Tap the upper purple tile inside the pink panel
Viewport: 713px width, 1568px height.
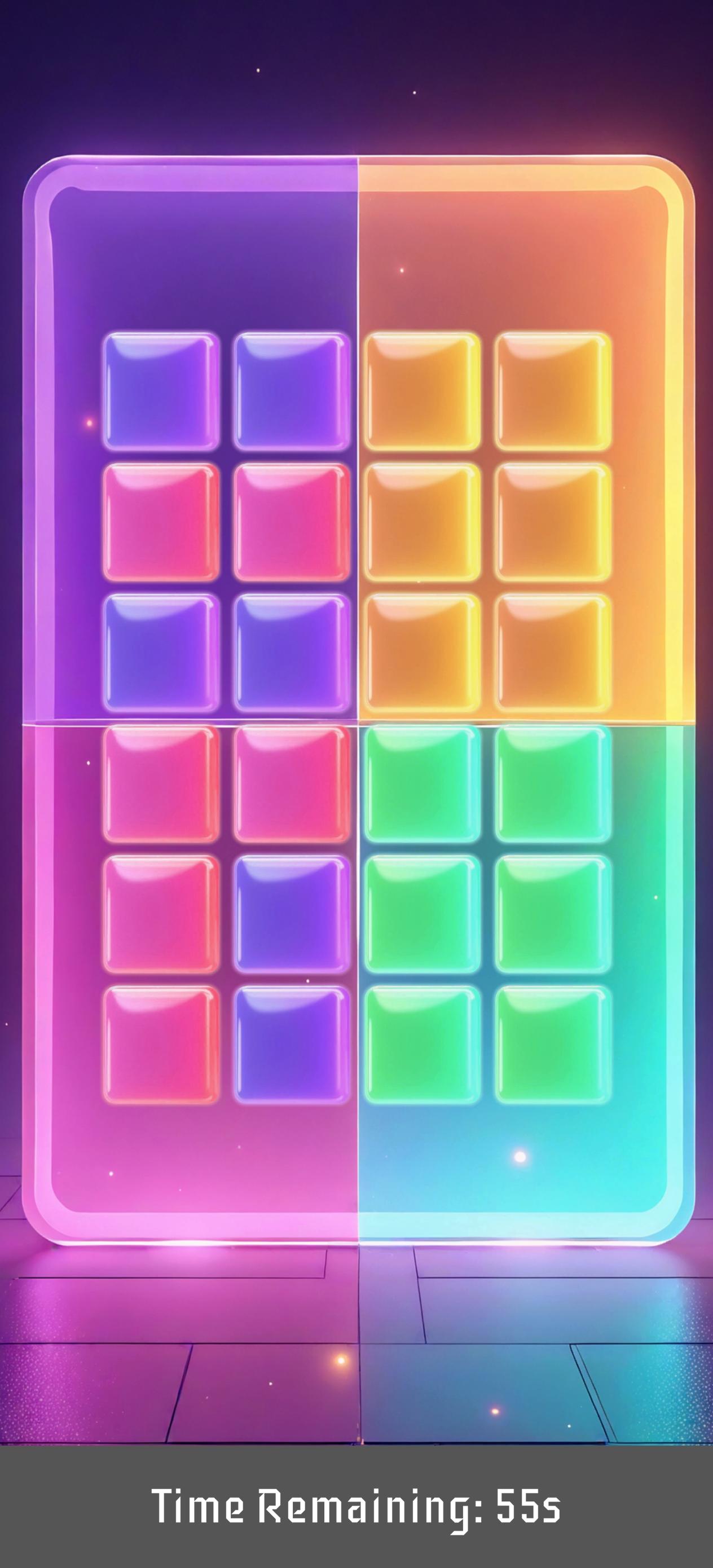coord(292,914)
